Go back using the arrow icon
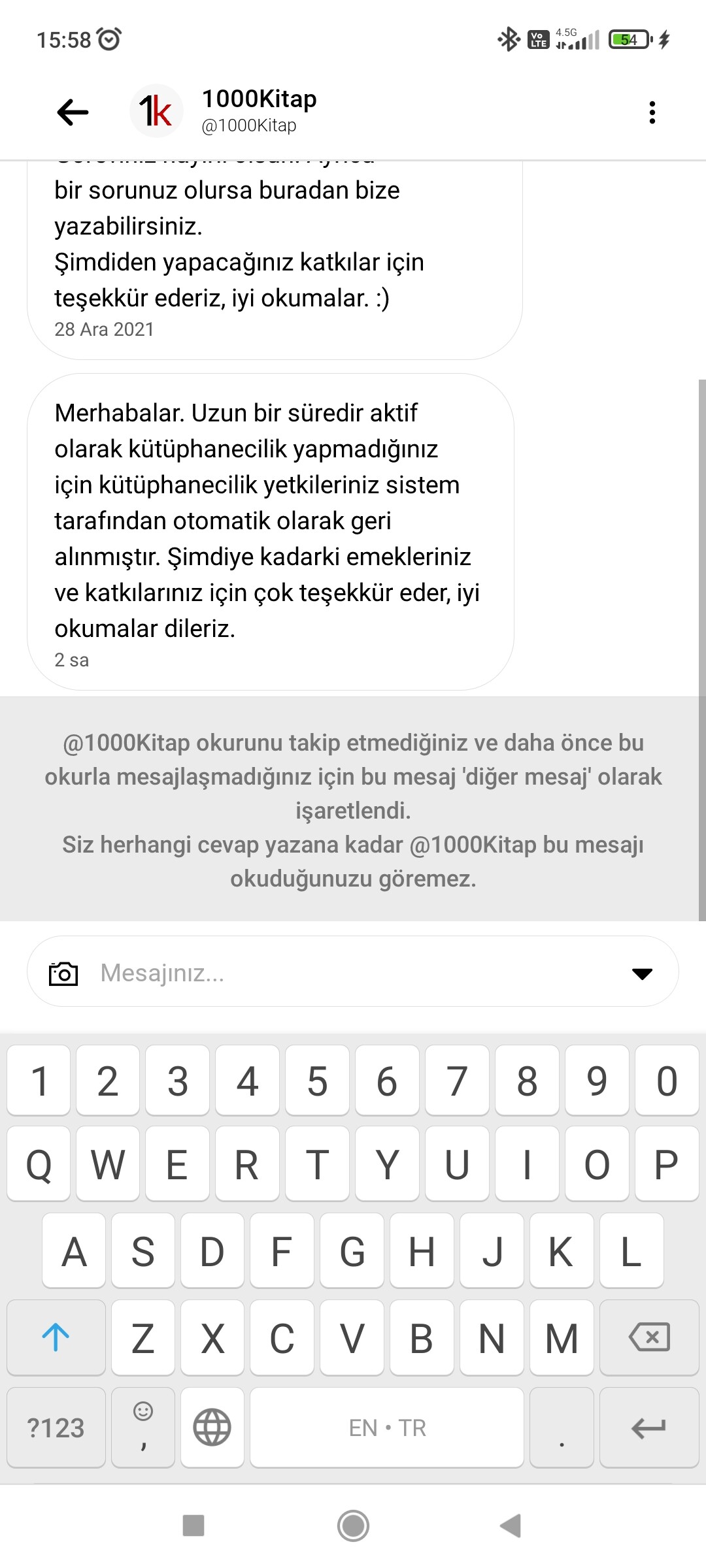 [x=73, y=112]
